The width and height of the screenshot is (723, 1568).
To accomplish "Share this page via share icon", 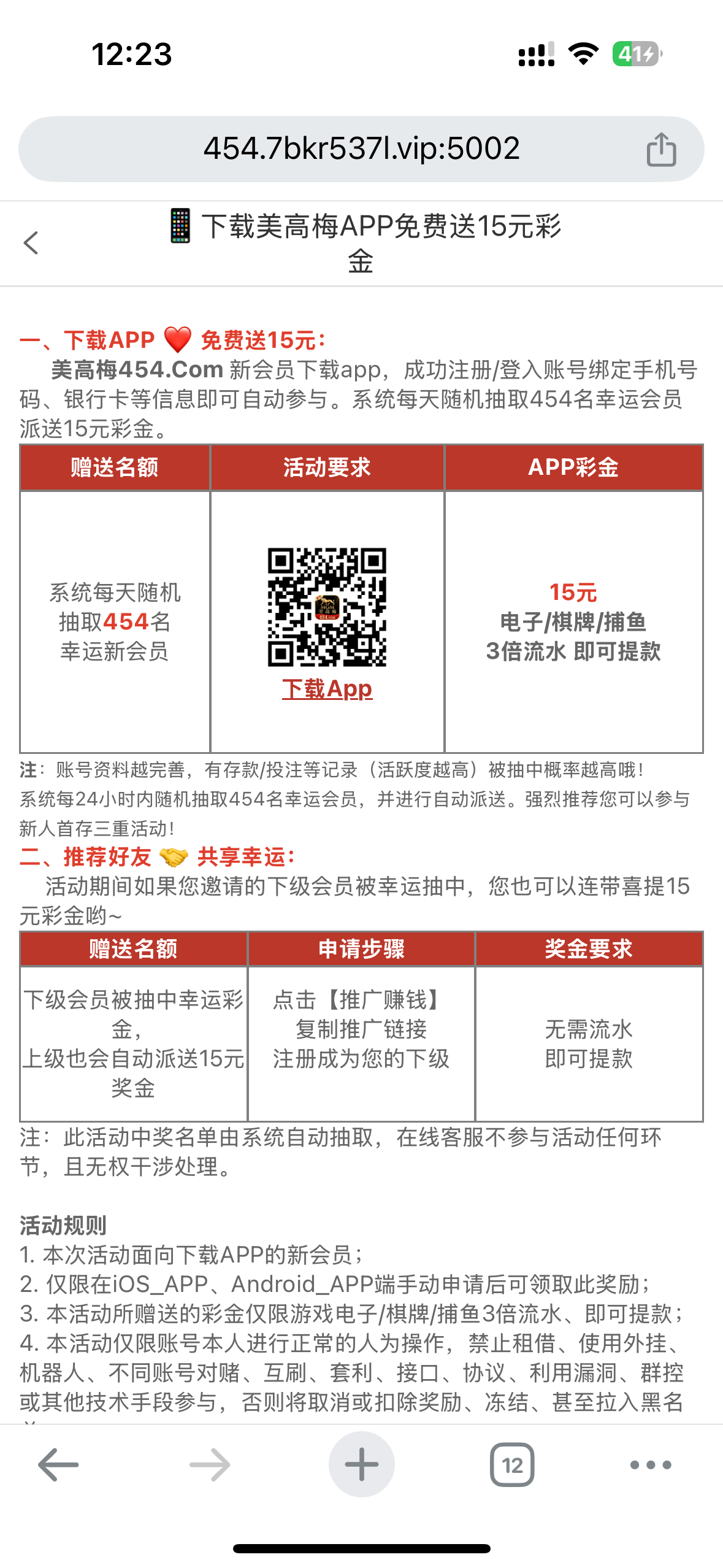I will (x=661, y=150).
